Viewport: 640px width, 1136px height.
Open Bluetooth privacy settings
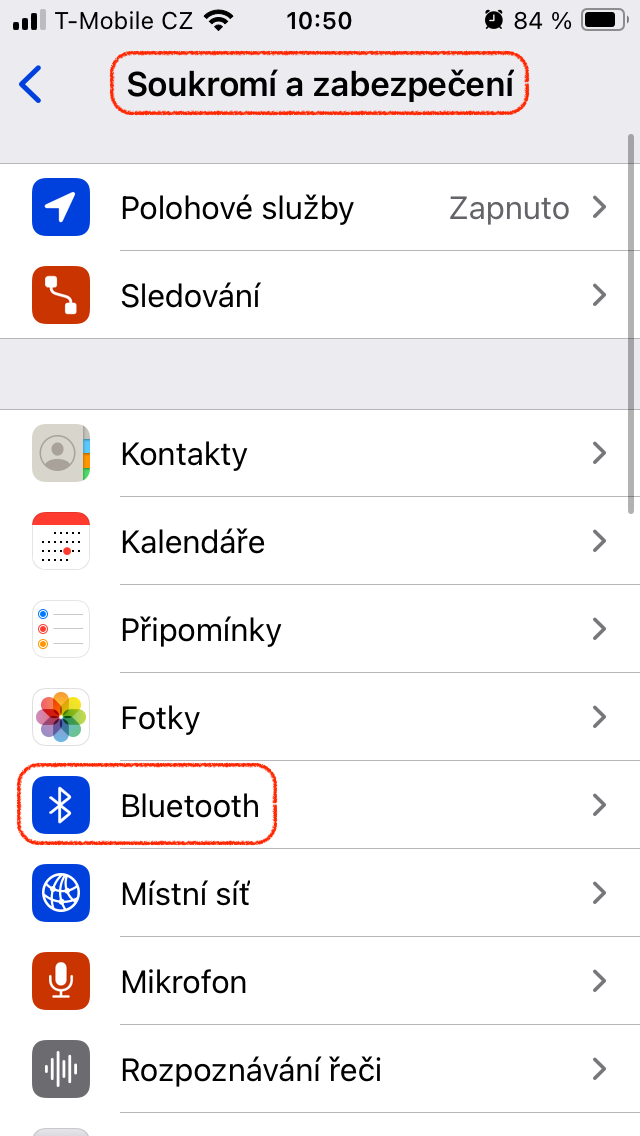pos(320,806)
